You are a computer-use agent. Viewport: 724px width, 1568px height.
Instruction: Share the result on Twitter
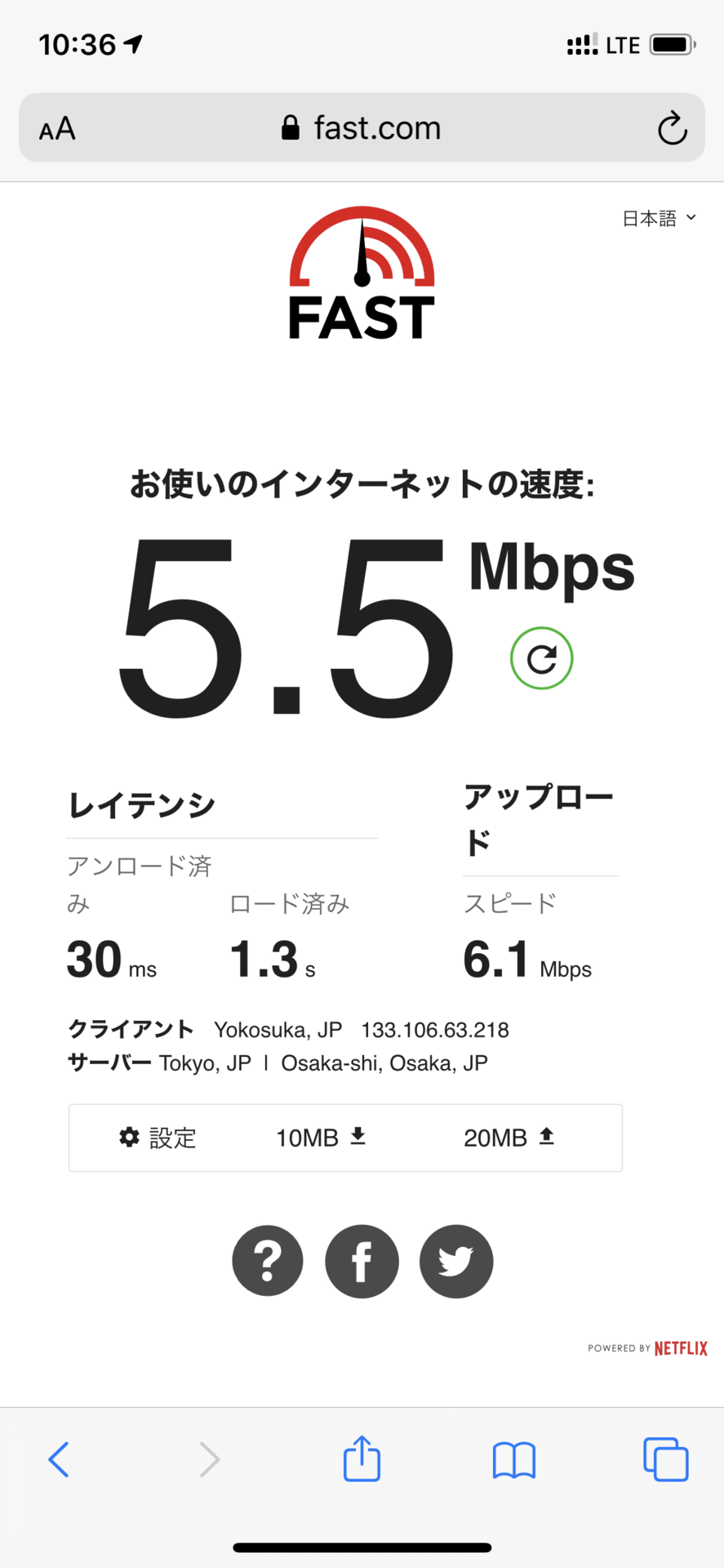click(x=456, y=1261)
